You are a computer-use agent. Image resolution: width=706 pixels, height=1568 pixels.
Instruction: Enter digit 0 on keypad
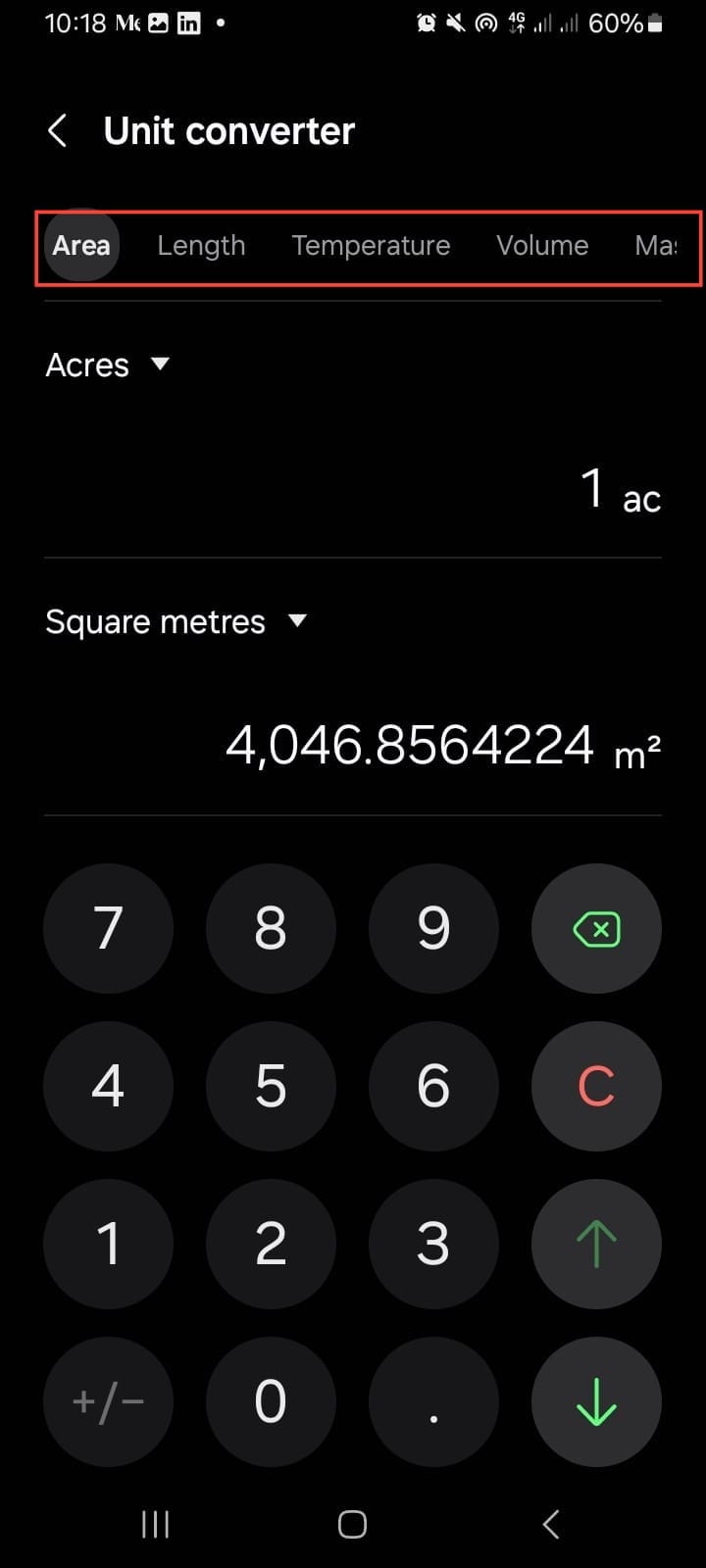(271, 1401)
